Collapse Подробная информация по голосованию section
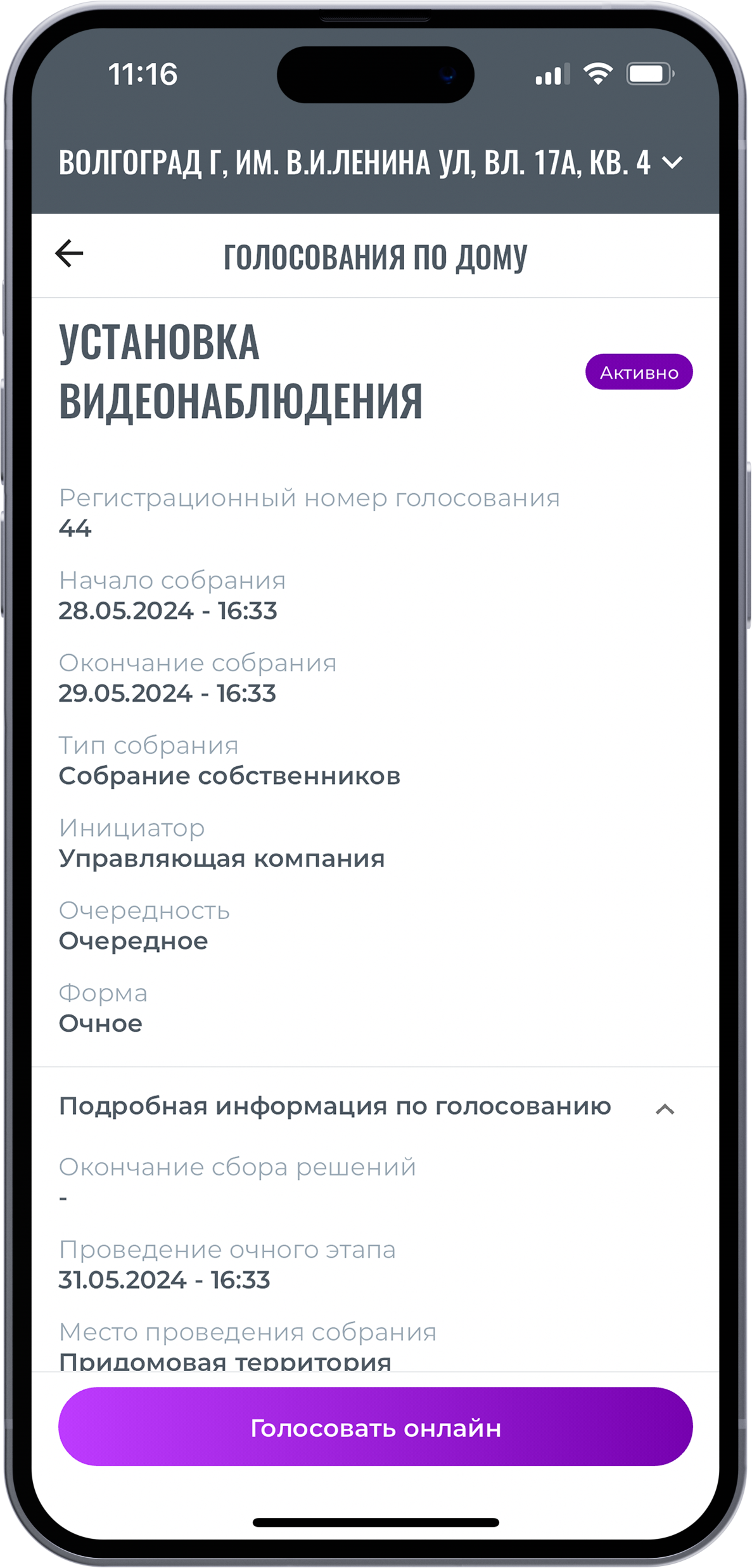The image size is (752, 1568). (x=665, y=1109)
